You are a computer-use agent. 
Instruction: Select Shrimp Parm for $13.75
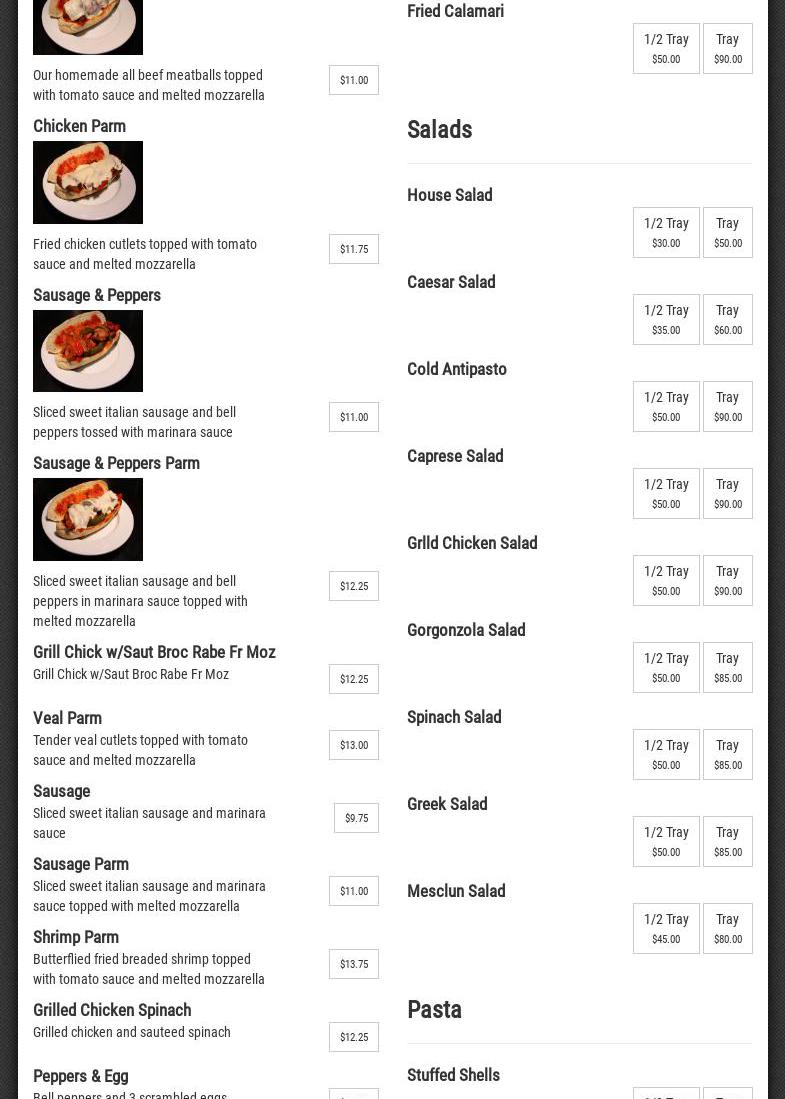[353, 964]
